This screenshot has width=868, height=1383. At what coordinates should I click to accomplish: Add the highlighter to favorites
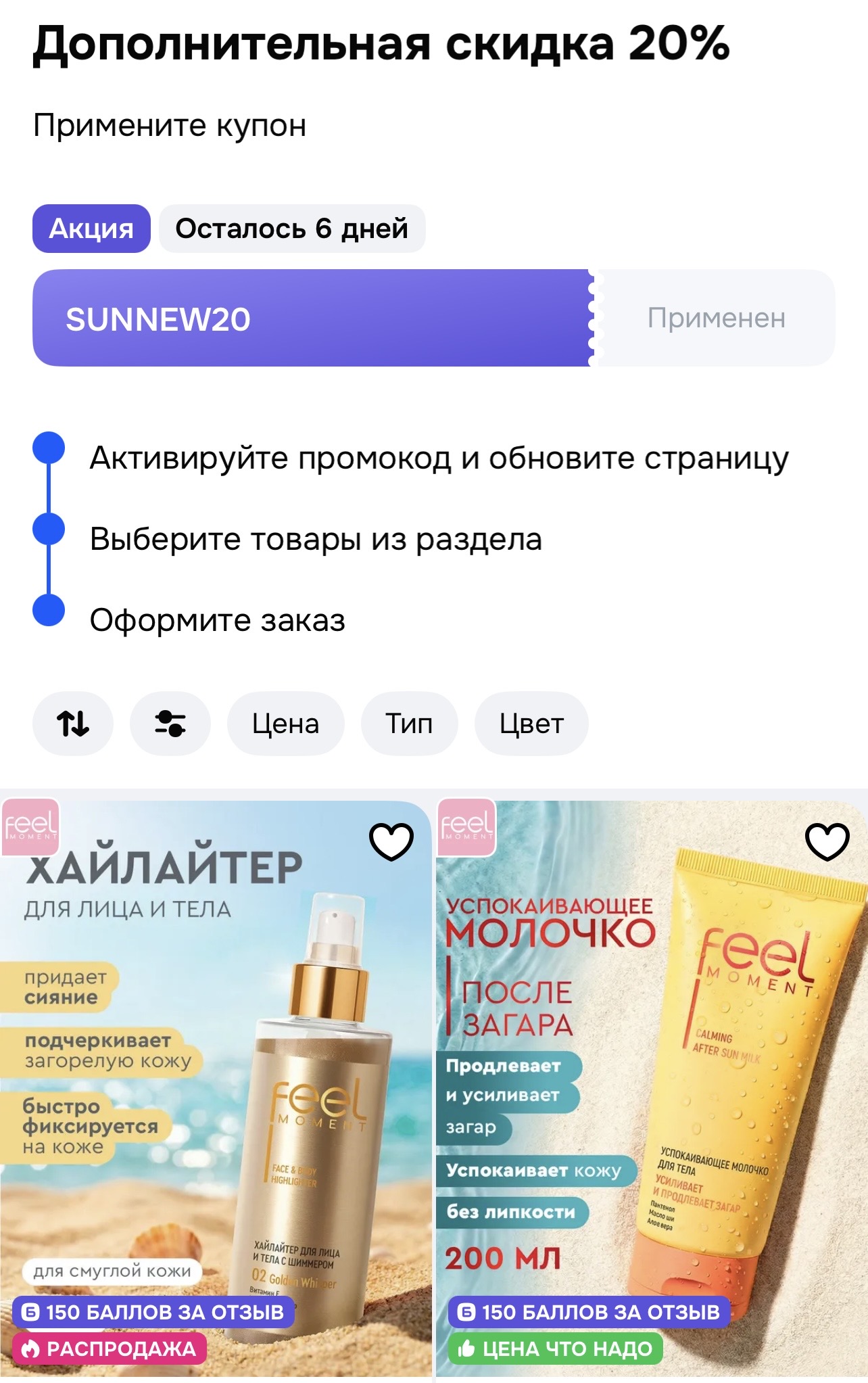click(391, 841)
